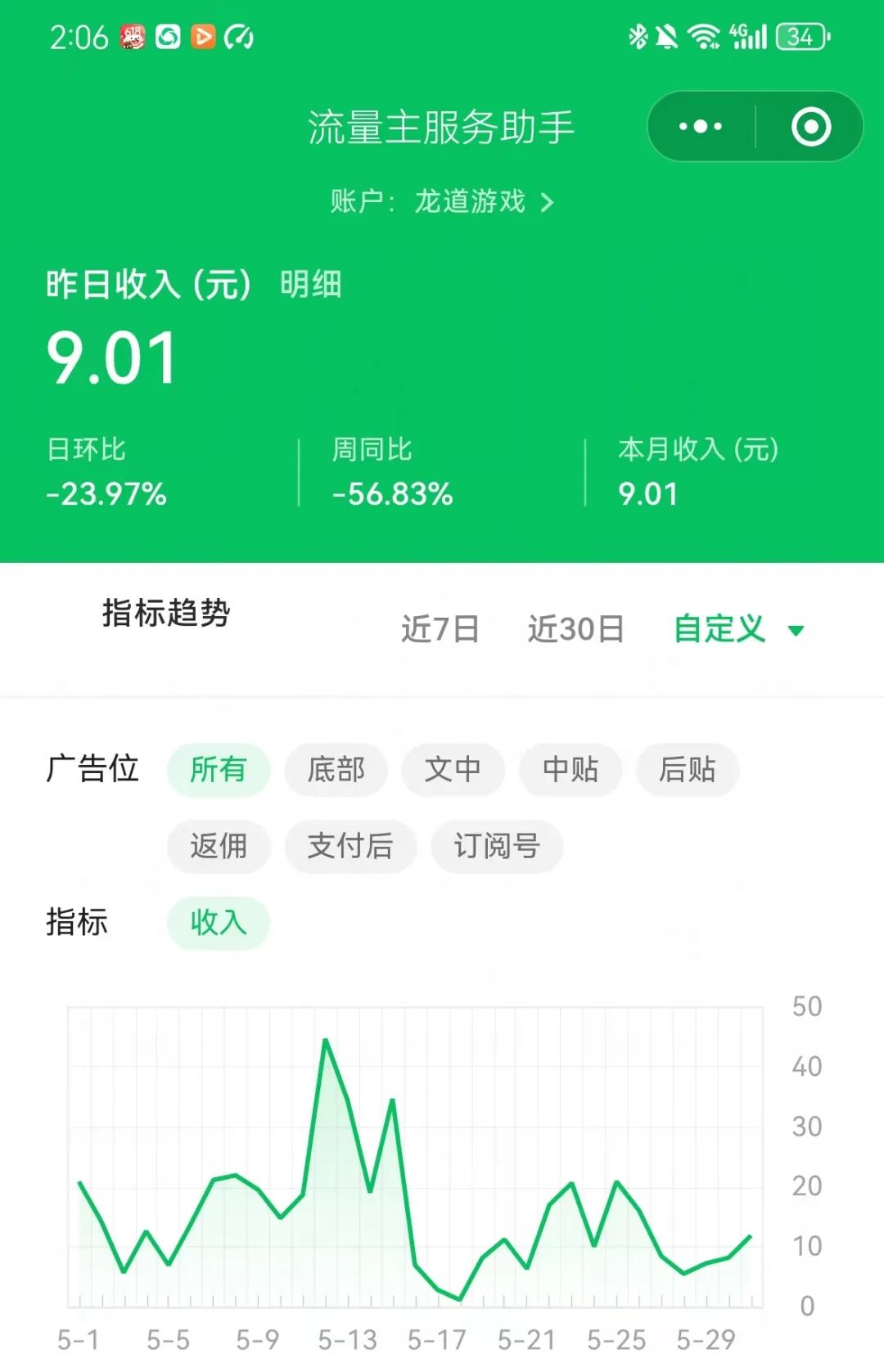Viewport: 884px width, 1372px height.
Task: Select the 收入 metric chip
Action: click(x=219, y=923)
